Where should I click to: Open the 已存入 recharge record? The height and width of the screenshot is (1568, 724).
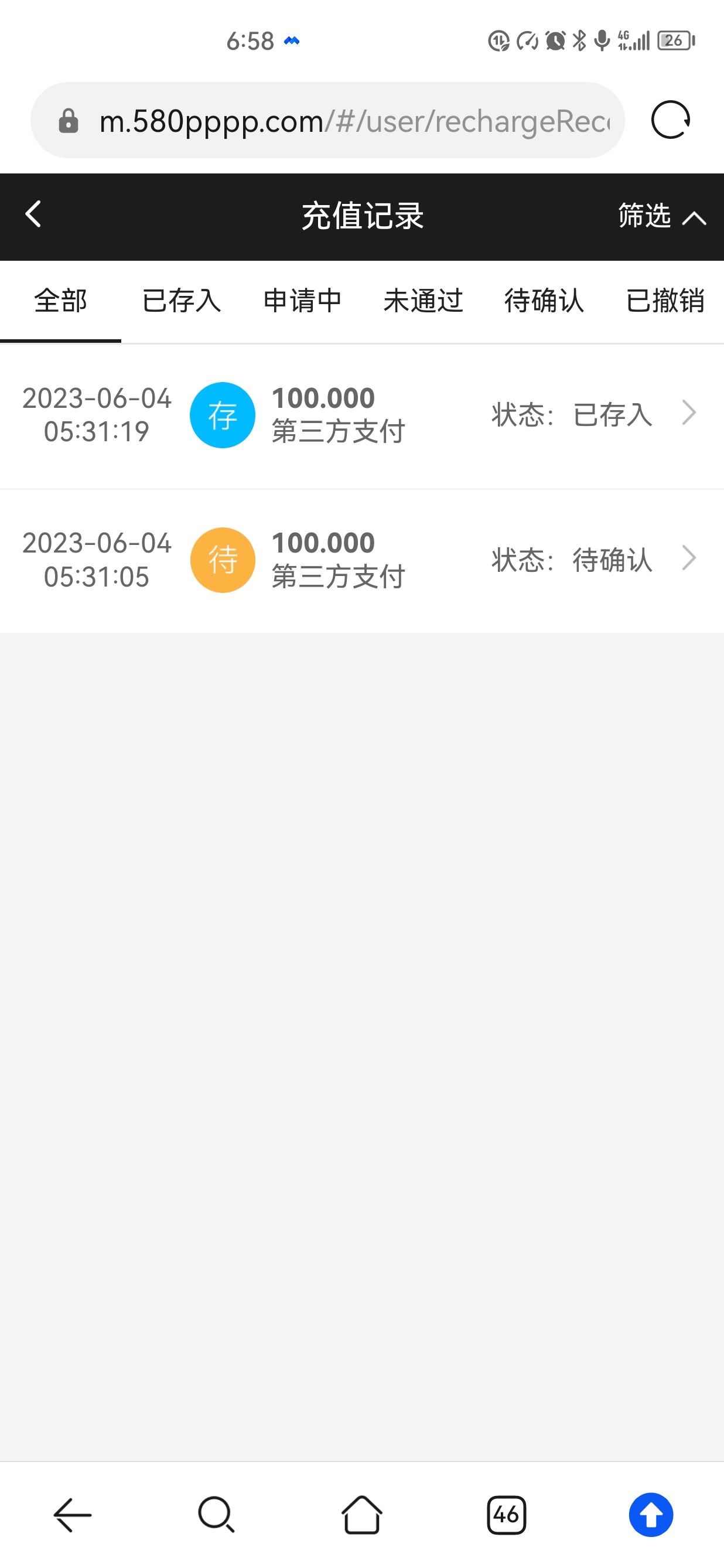362,415
